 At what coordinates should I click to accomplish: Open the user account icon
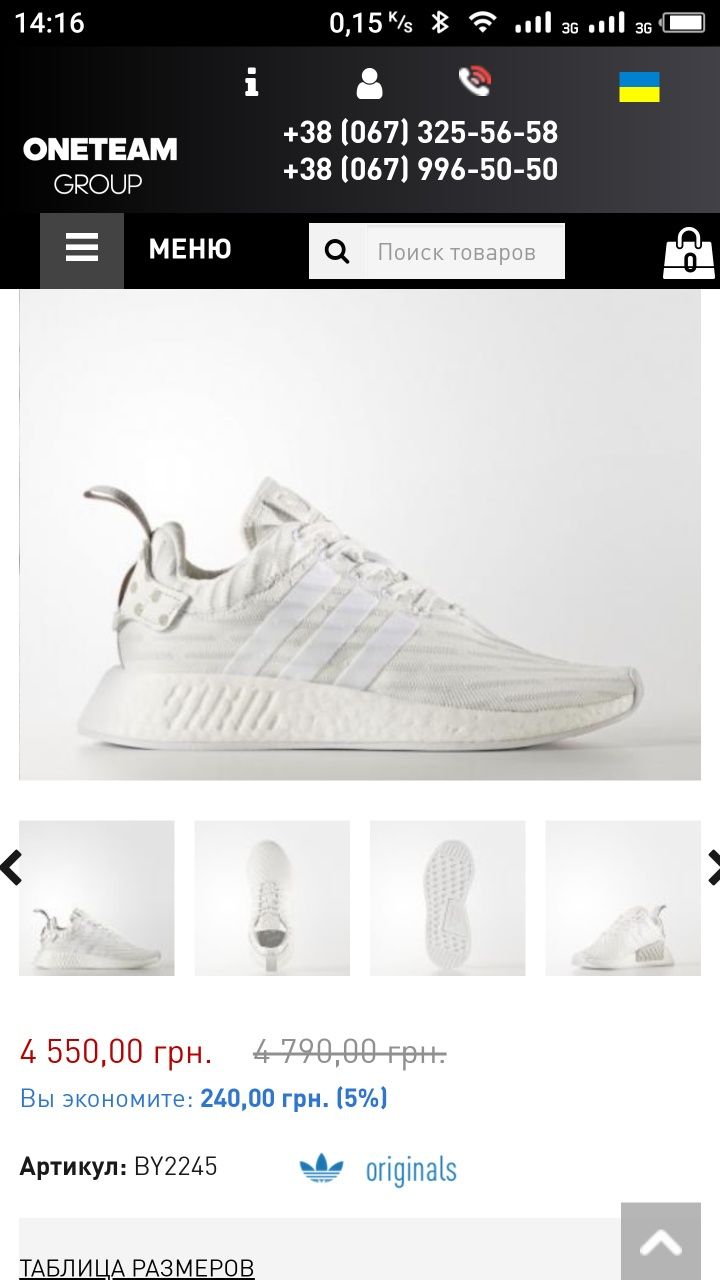coord(369,83)
